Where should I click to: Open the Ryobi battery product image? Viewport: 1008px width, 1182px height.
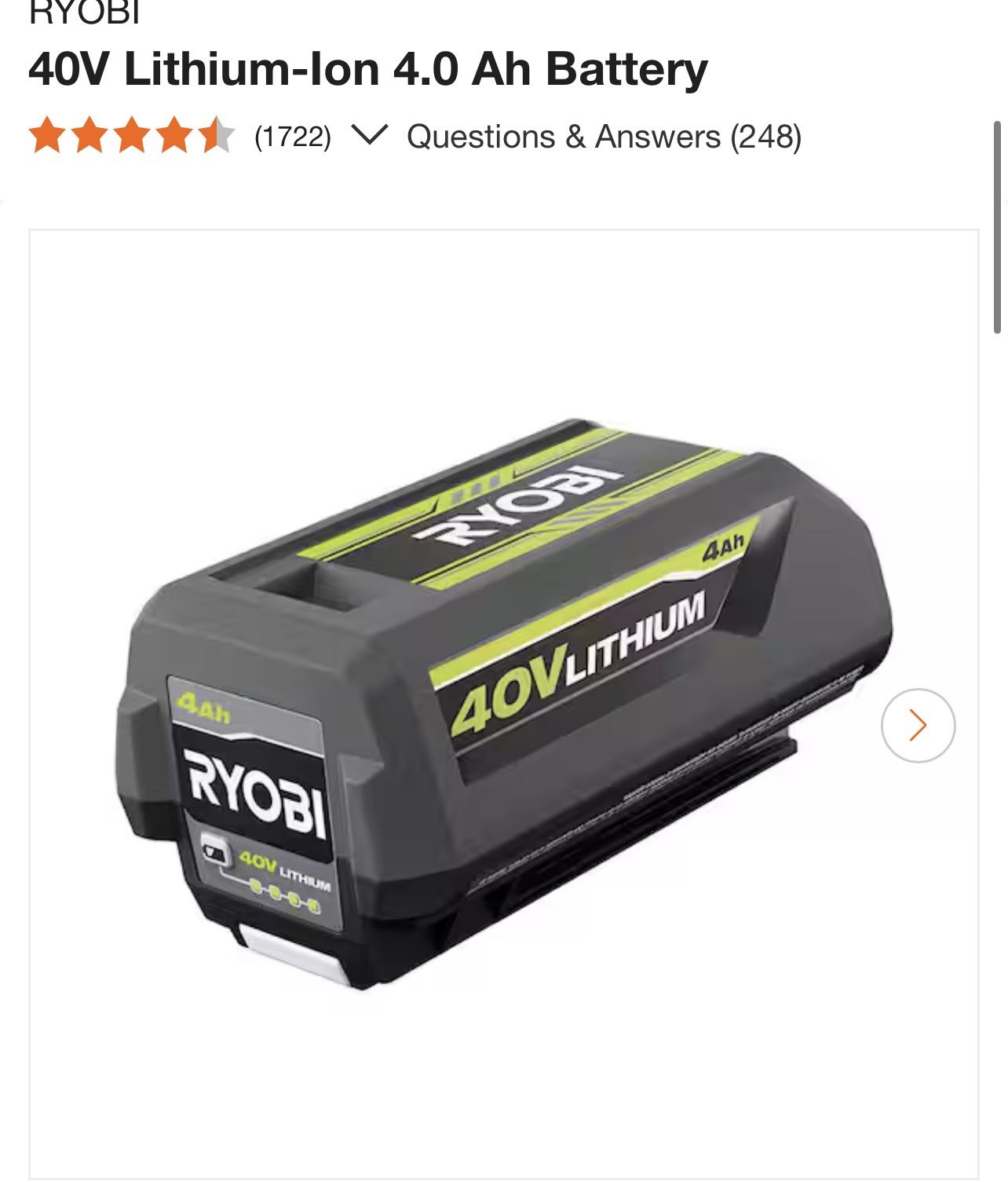504,704
